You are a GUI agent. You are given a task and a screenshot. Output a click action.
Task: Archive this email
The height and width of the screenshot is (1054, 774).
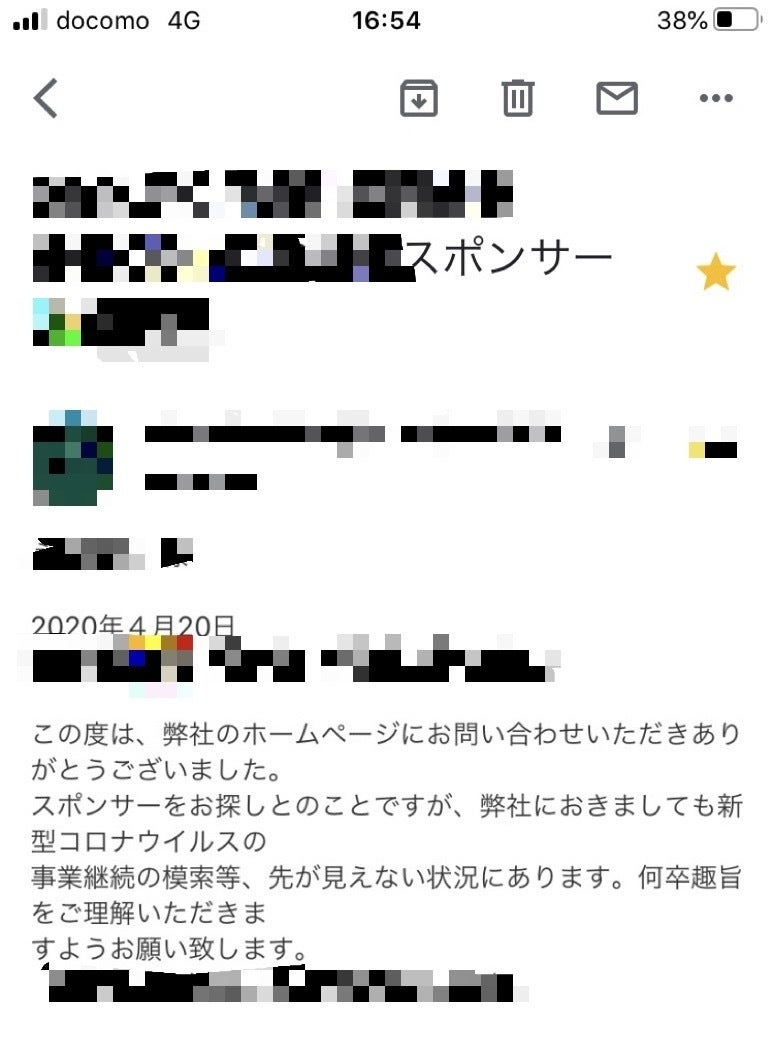point(418,98)
